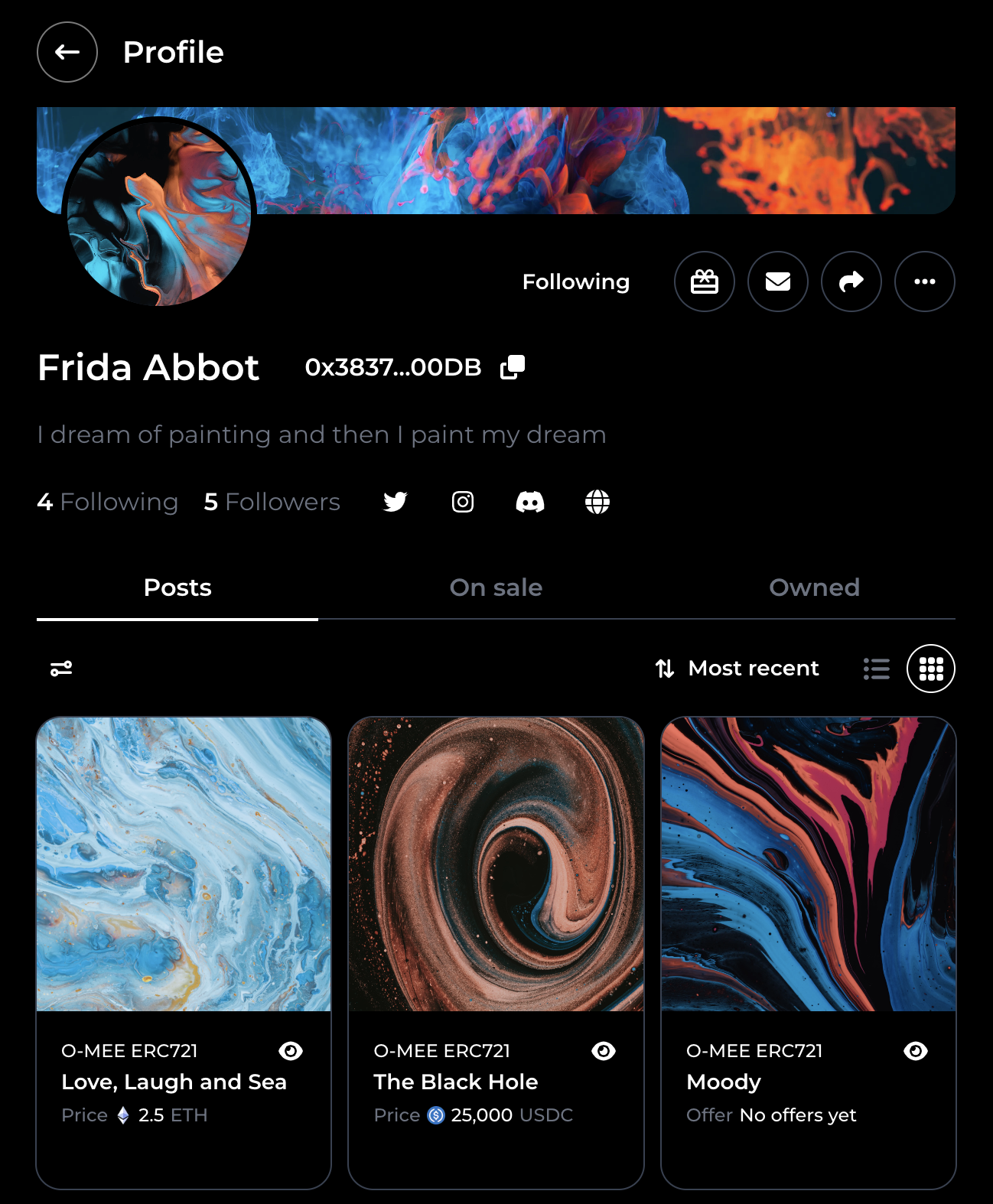Switch to the Owned tab

pos(814,587)
